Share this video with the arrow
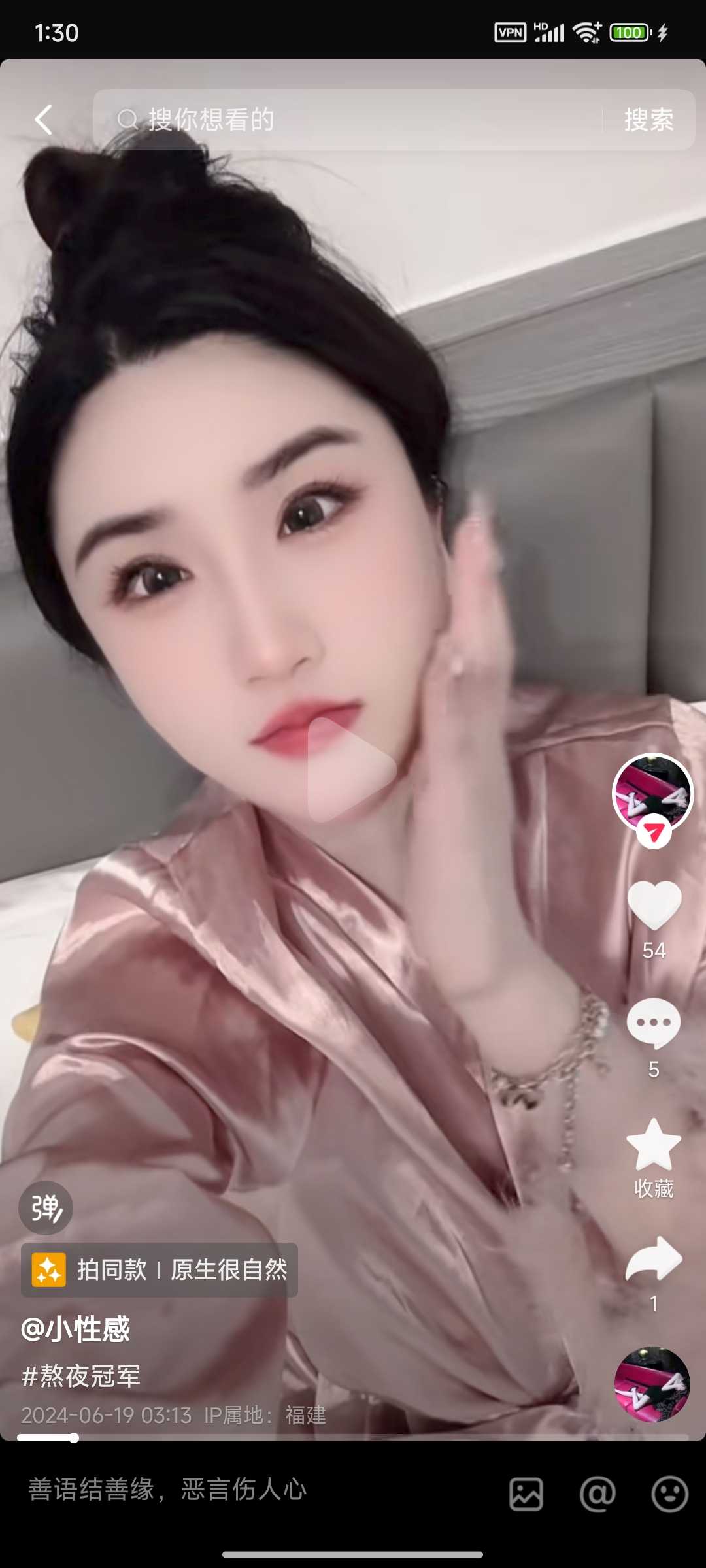706x1568 pixels. click(654, 1258)
